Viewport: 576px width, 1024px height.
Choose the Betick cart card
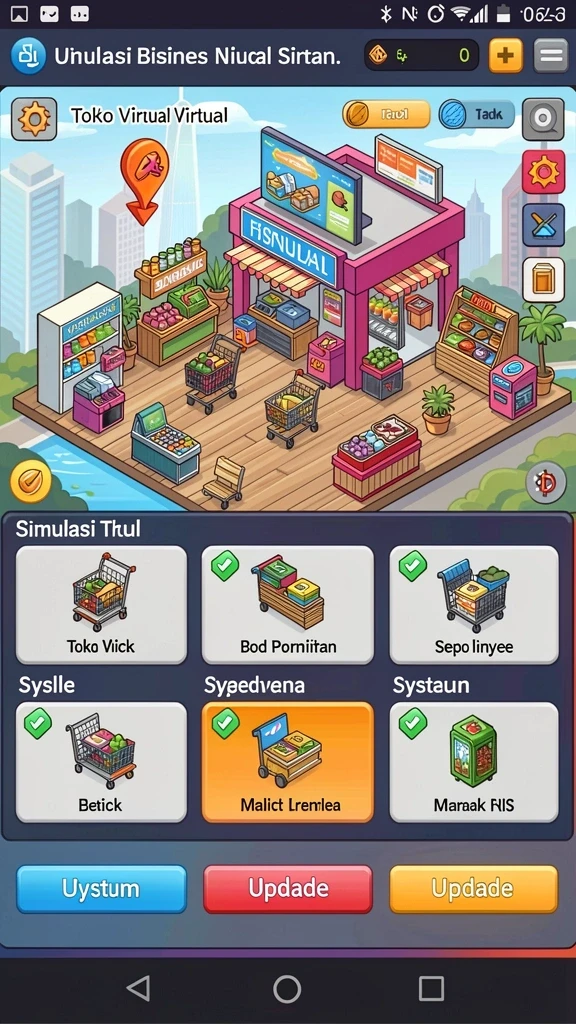(x=101, y=762)
